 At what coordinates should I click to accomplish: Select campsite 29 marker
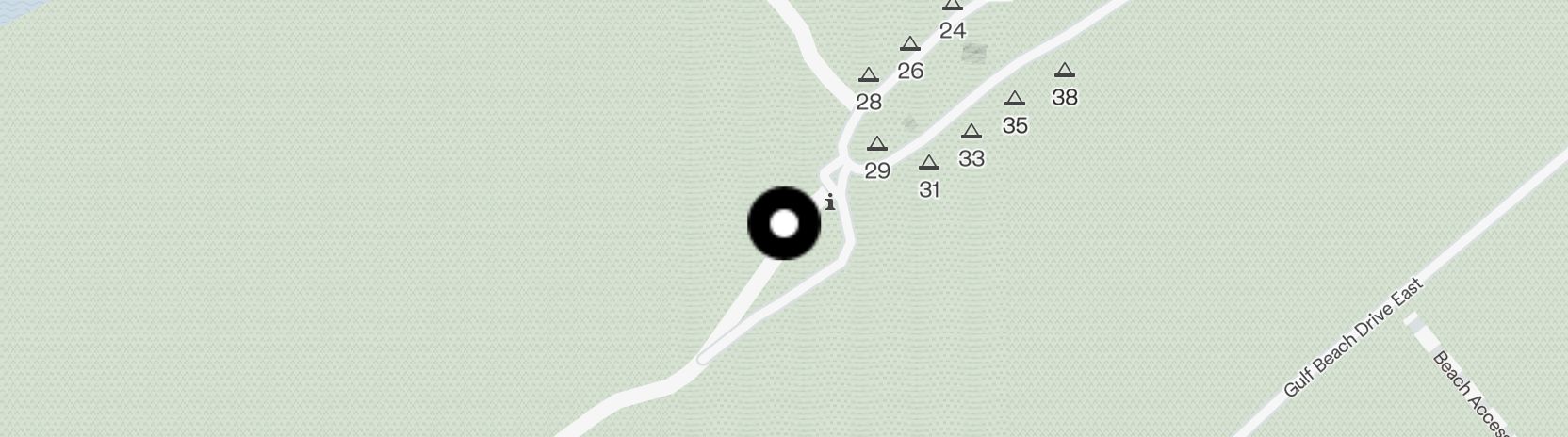click(877, 145)
